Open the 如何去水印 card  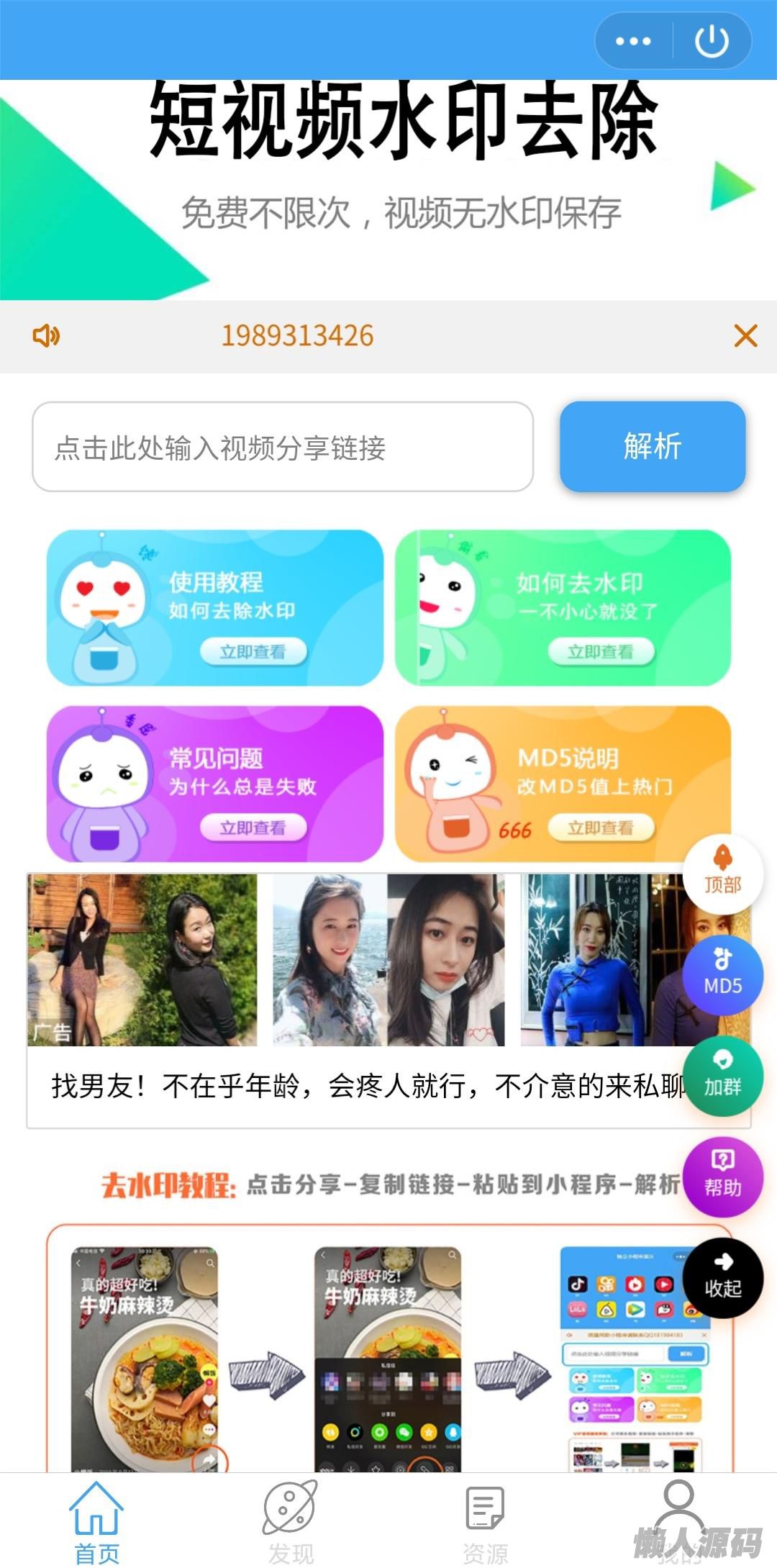tap(563, 608)
